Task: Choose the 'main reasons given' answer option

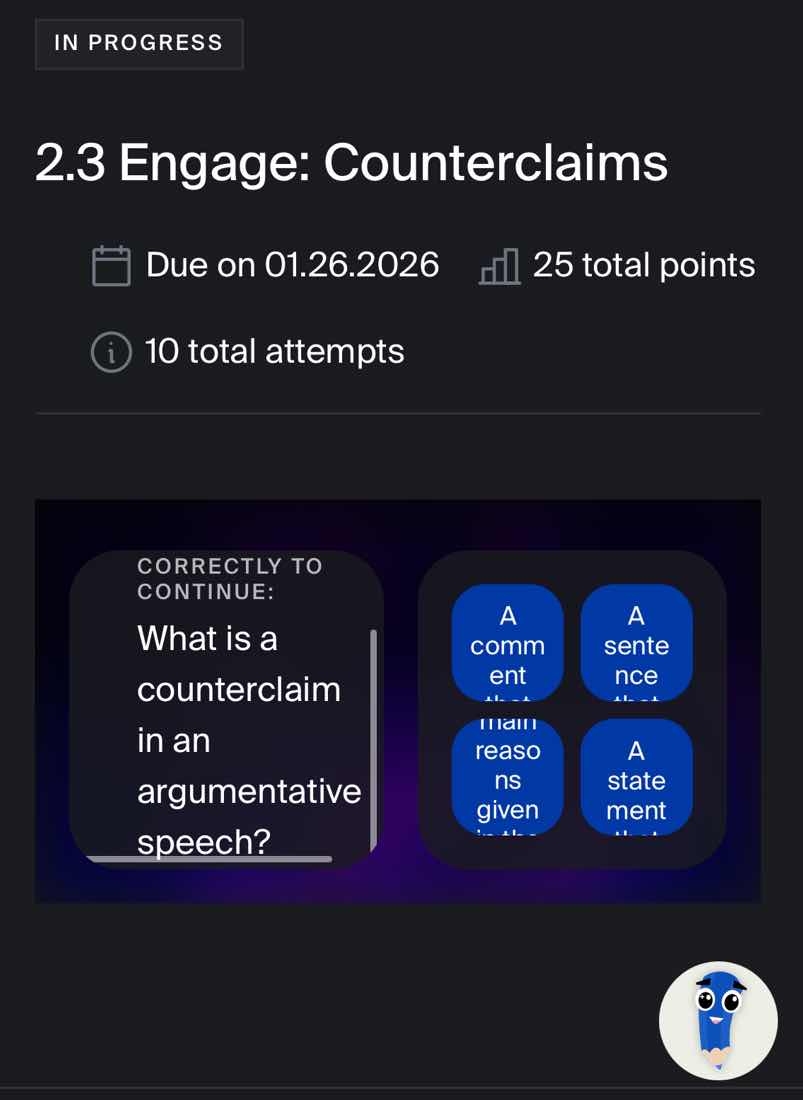Action: click(508, 777)
